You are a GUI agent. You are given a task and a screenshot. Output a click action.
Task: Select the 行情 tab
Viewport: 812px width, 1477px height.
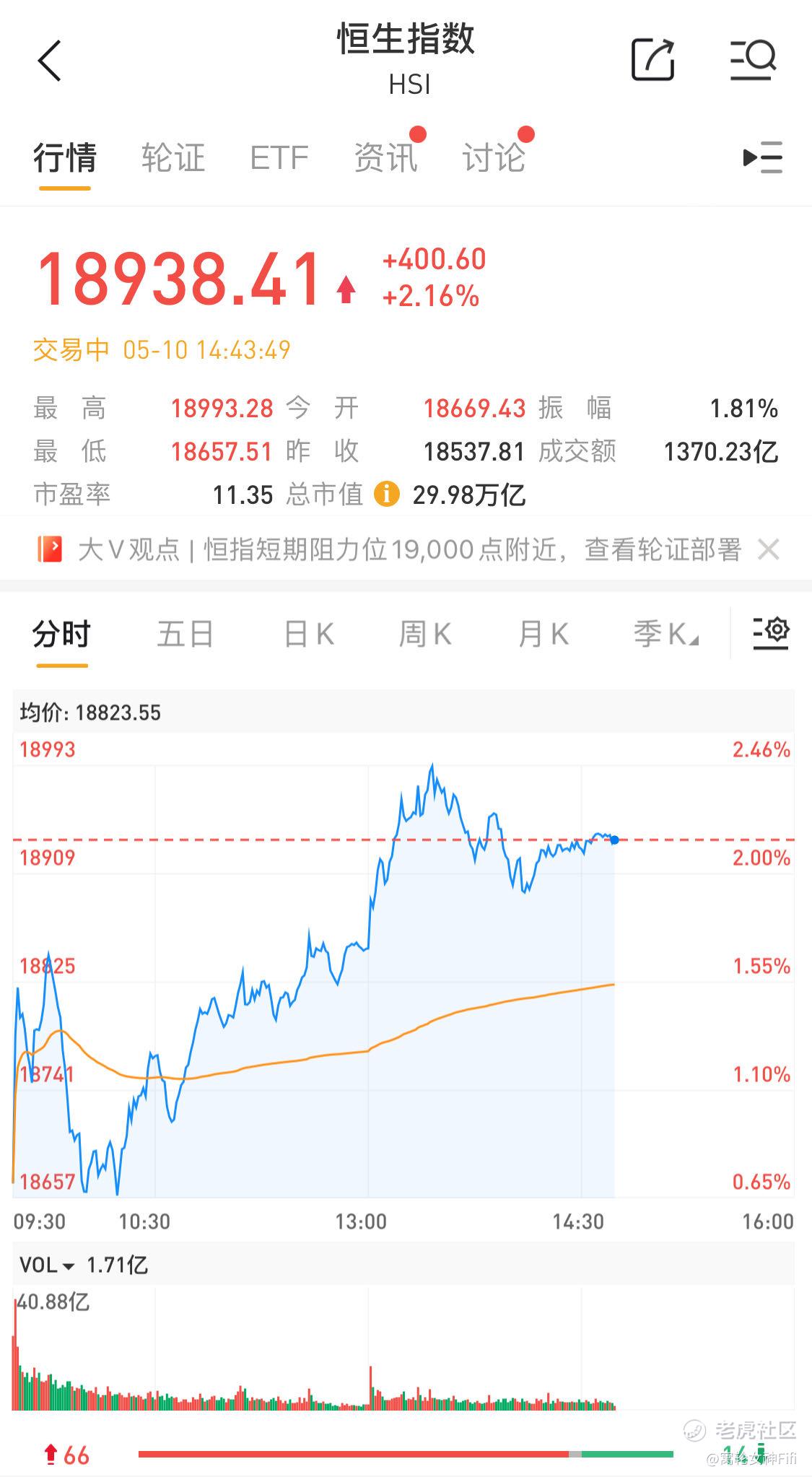pyautogui.click(x=65, y=157)
